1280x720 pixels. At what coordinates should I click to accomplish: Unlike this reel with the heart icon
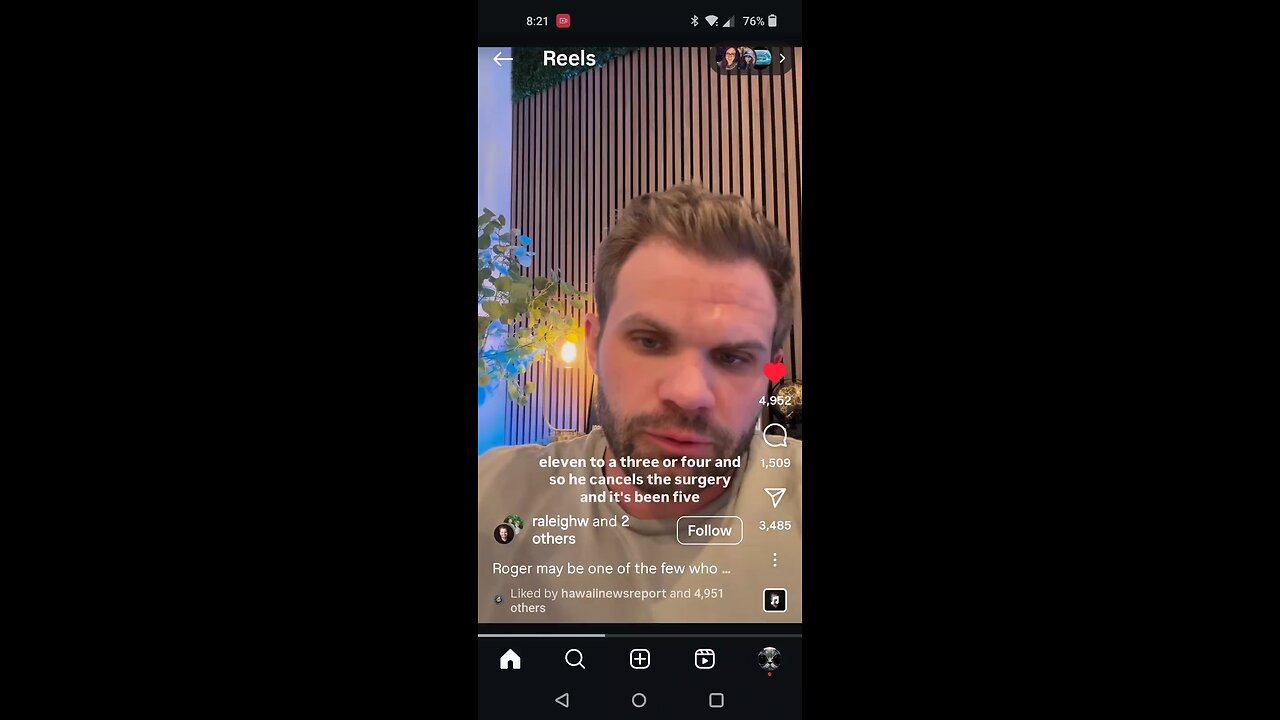(775, 374)
